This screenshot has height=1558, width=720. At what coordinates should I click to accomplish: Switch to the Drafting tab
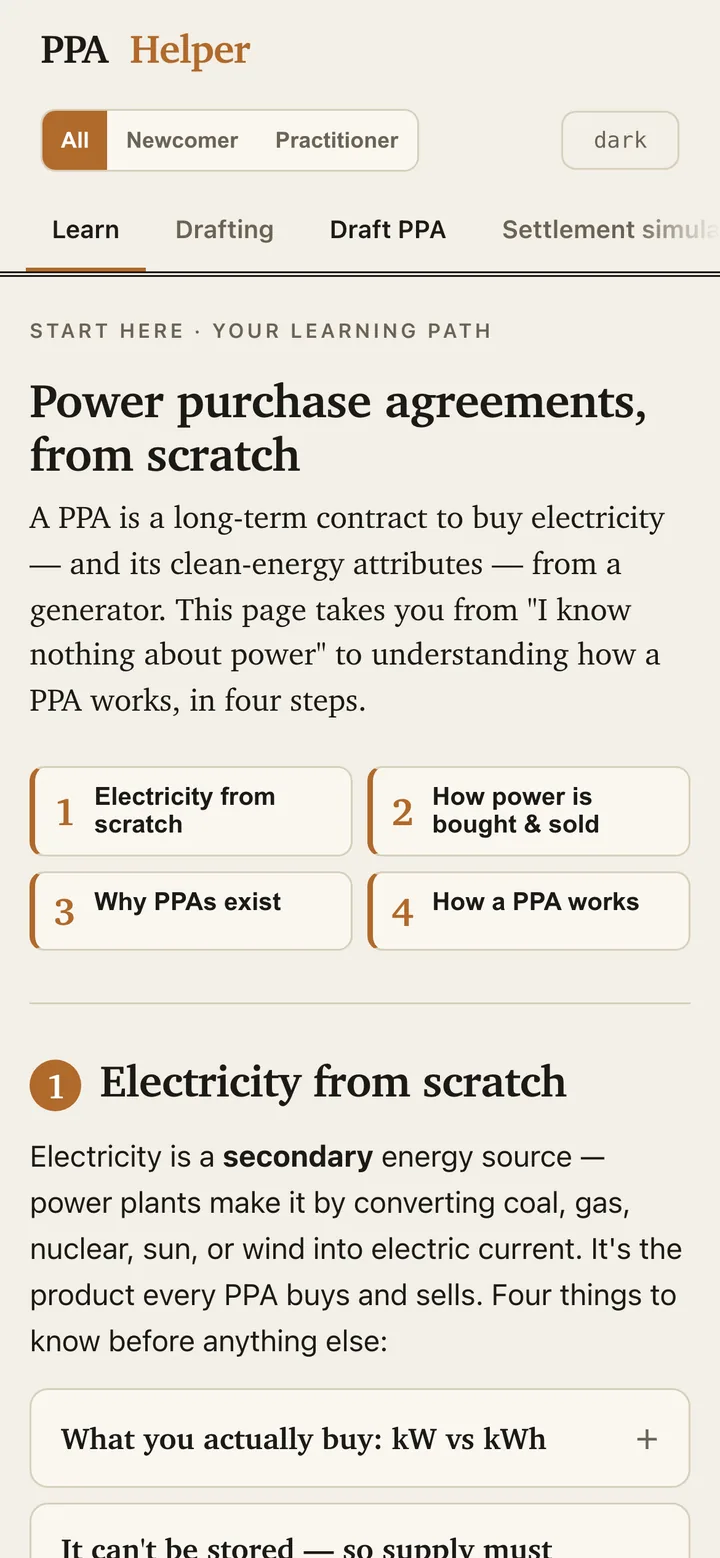(224, 230)
